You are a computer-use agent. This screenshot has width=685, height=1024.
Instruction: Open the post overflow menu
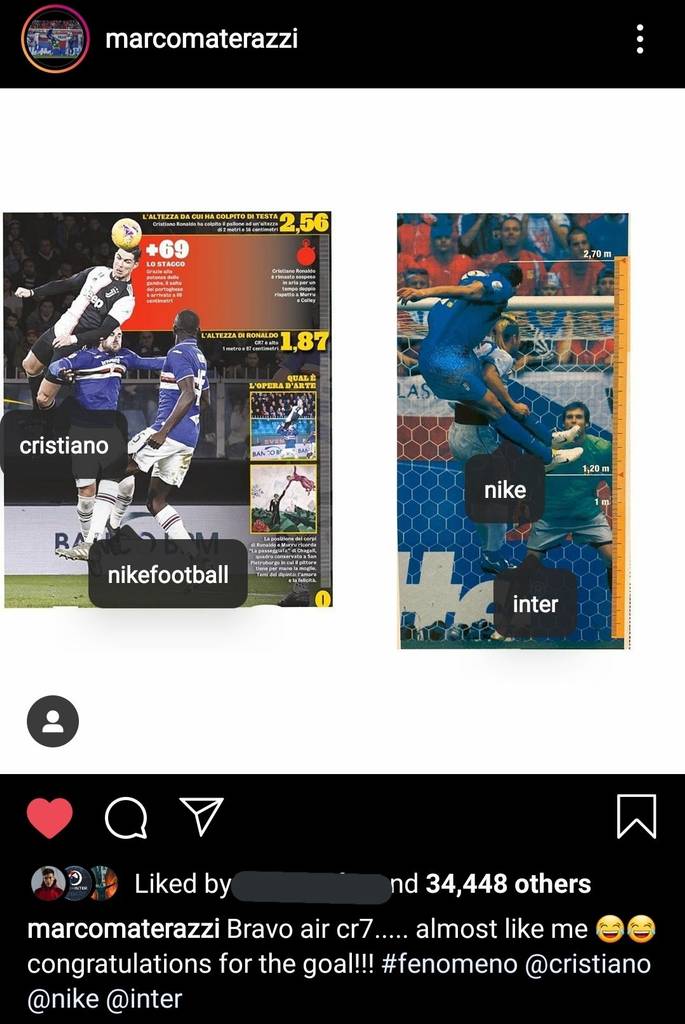640,39
